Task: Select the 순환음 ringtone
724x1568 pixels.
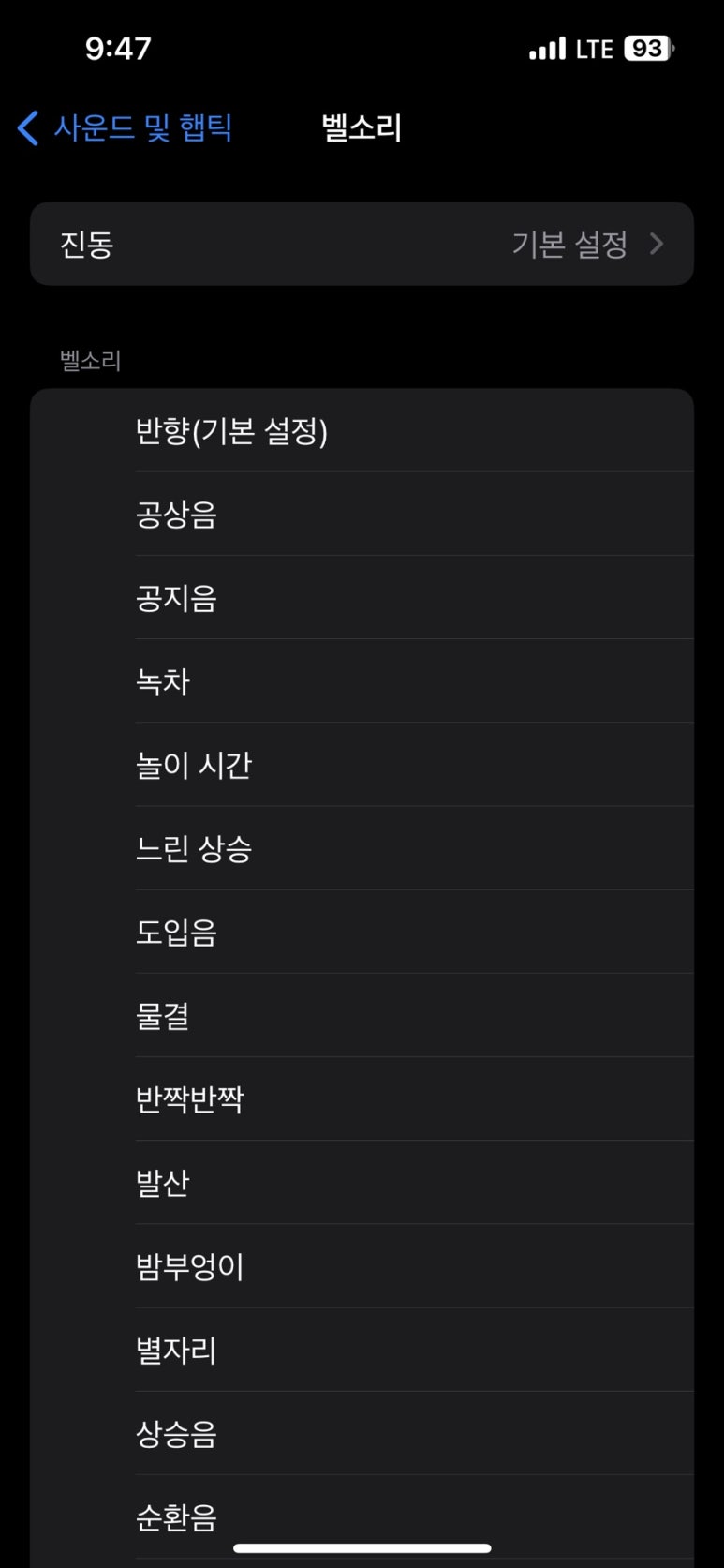Action: [x=362, y=1516]
